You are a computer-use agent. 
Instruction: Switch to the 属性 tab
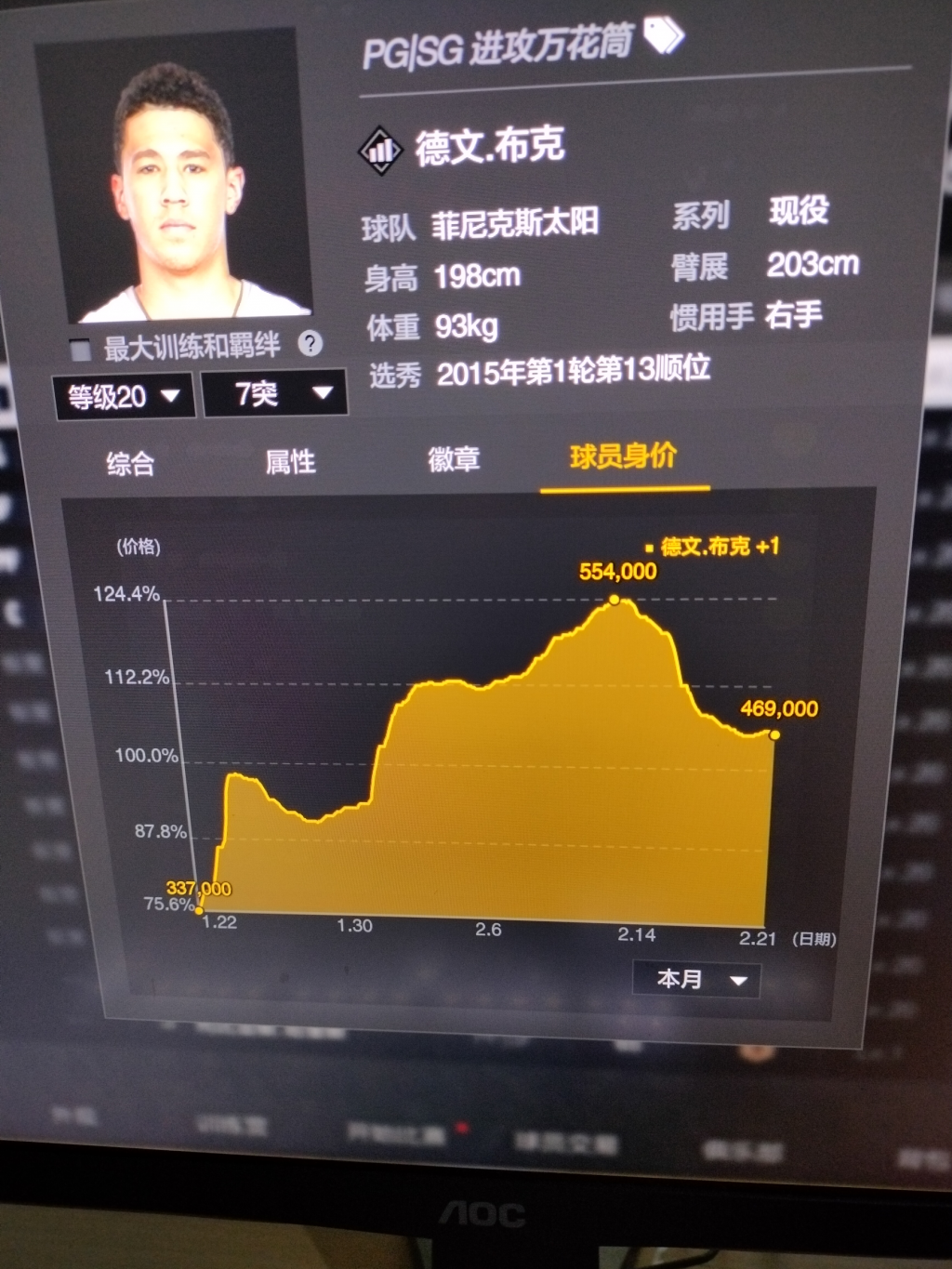point(291,462)
